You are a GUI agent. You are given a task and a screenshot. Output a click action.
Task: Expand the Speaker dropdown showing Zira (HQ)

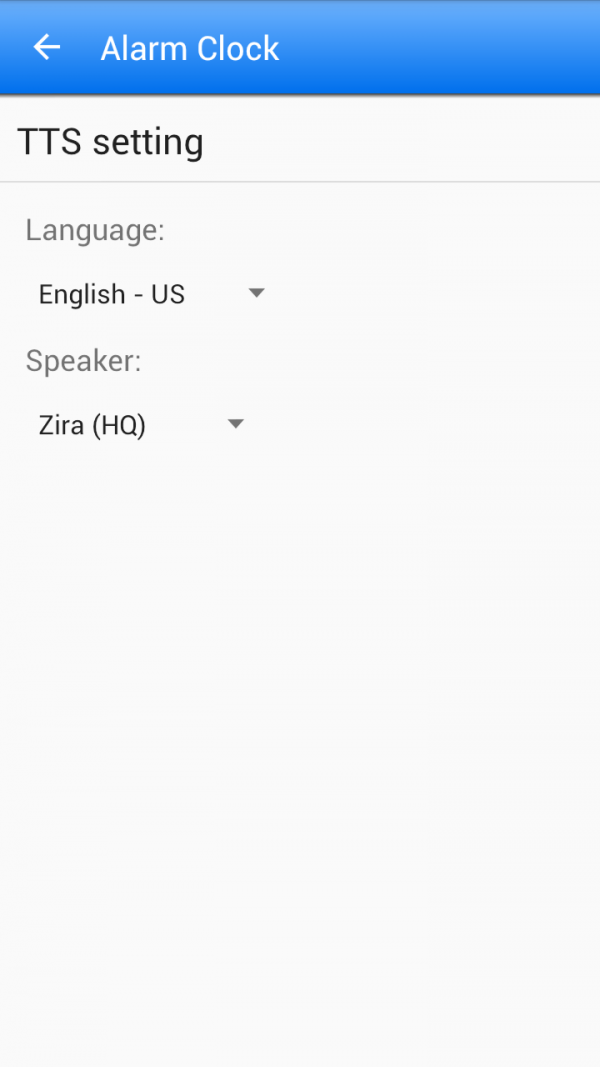tap(140, 425)
